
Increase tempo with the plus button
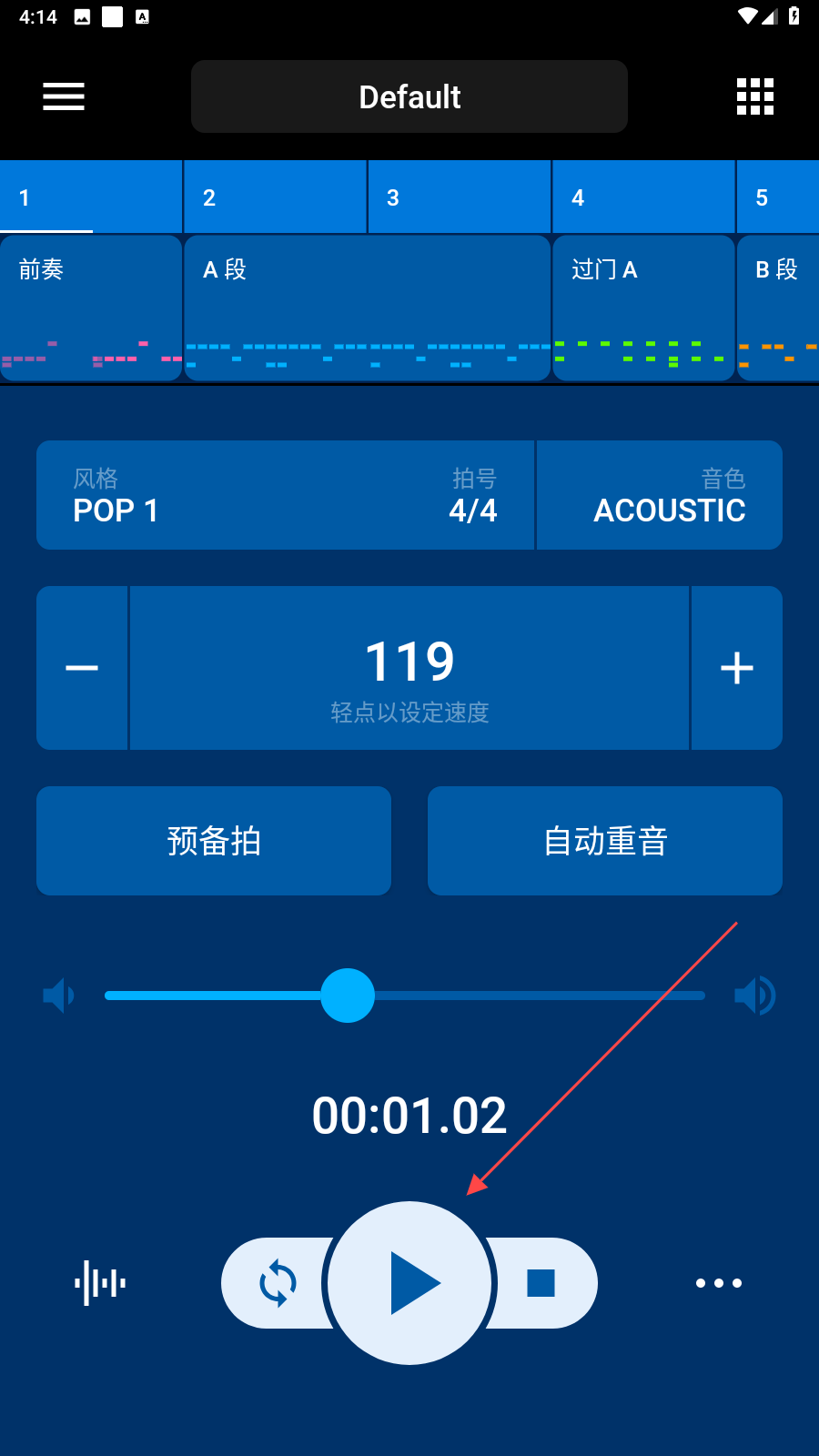(737, 668)
